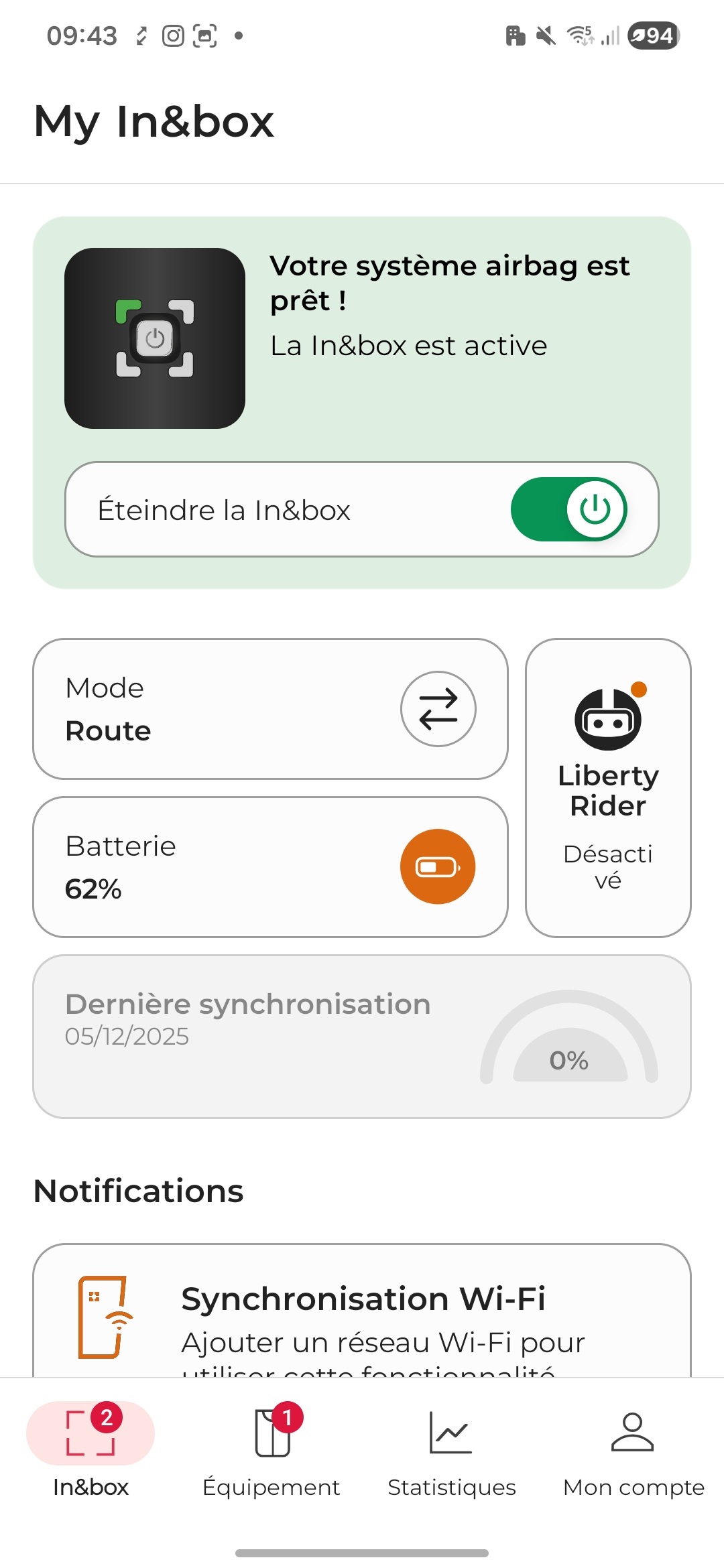Tap the Équipement jacket icon

tap(271, 1431)
